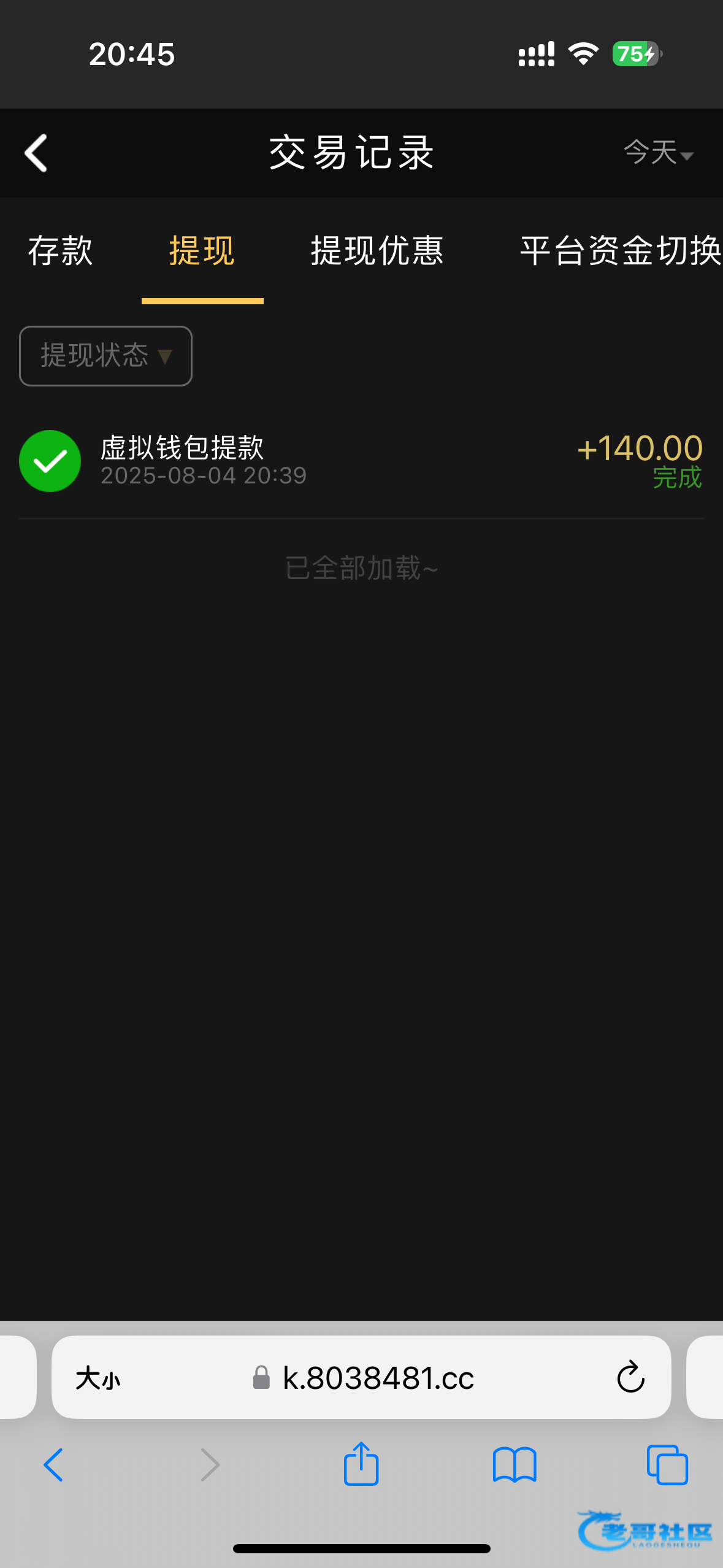Switch to the 提现优惠 tab
723x1568 pixels.
377,250
